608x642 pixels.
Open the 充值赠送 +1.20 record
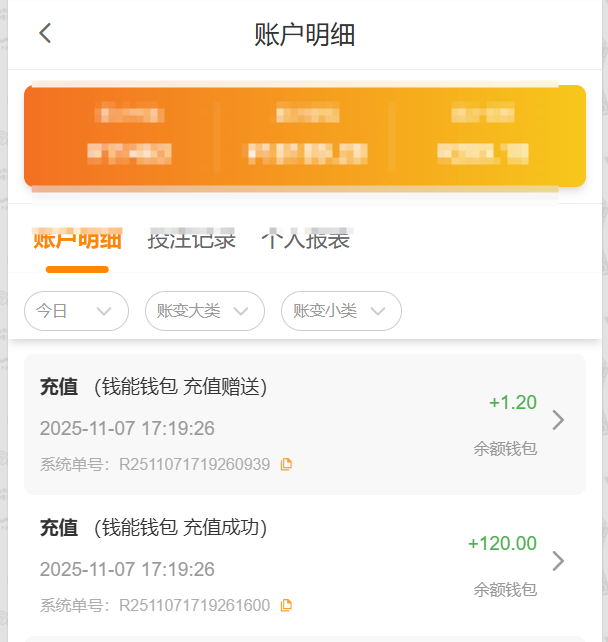[304, 423]
